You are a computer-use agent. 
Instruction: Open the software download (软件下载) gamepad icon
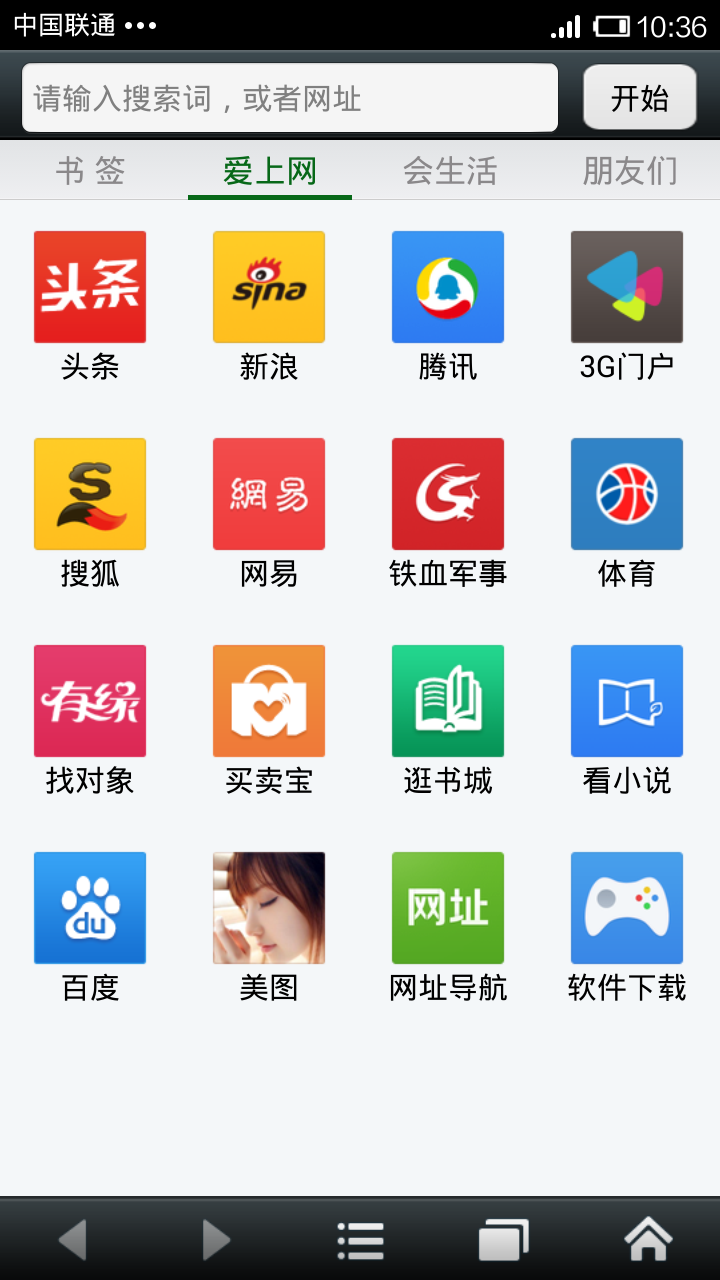(626, 908)
